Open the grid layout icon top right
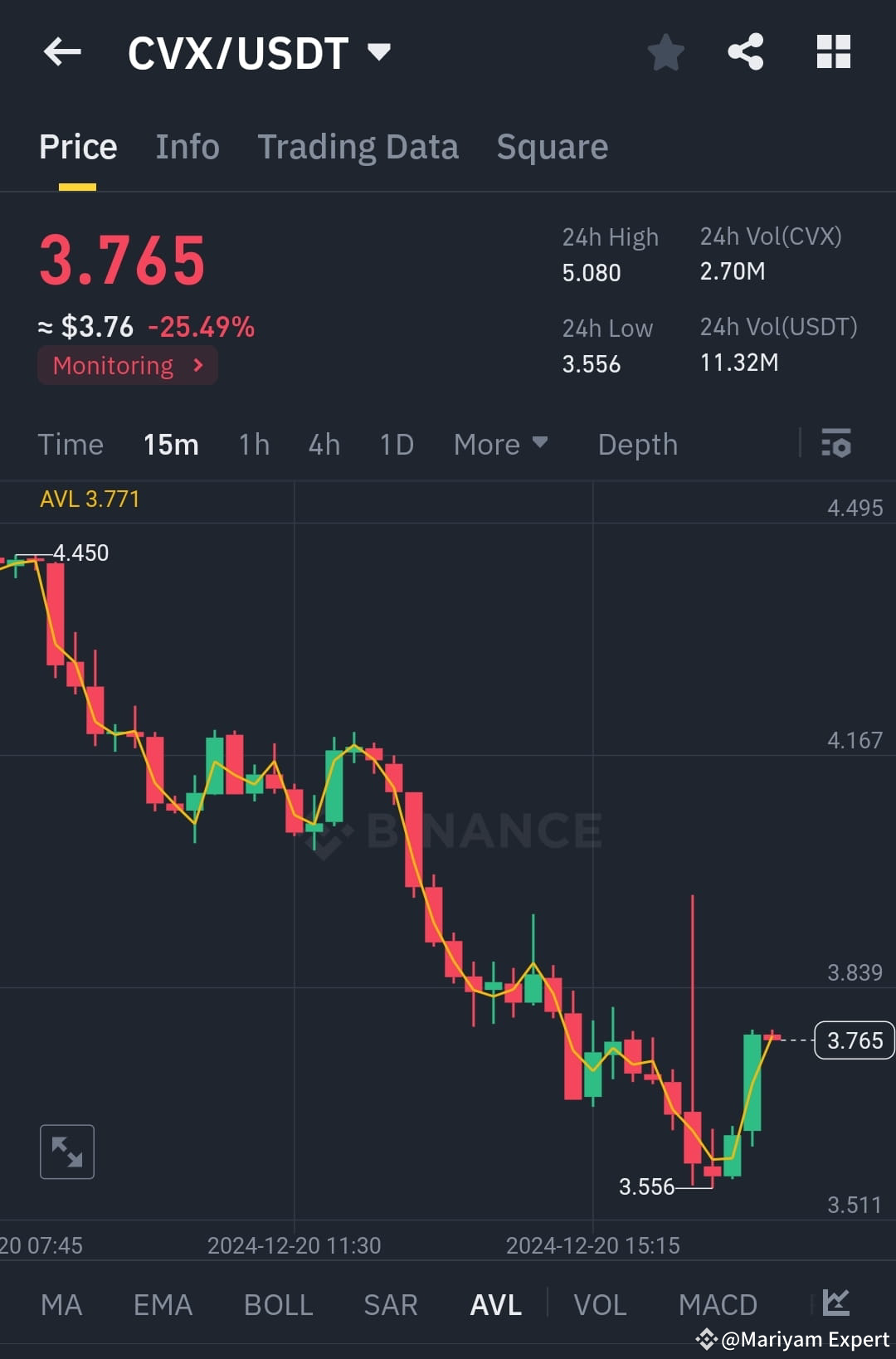896x1359 pixels. pos(832,51)
